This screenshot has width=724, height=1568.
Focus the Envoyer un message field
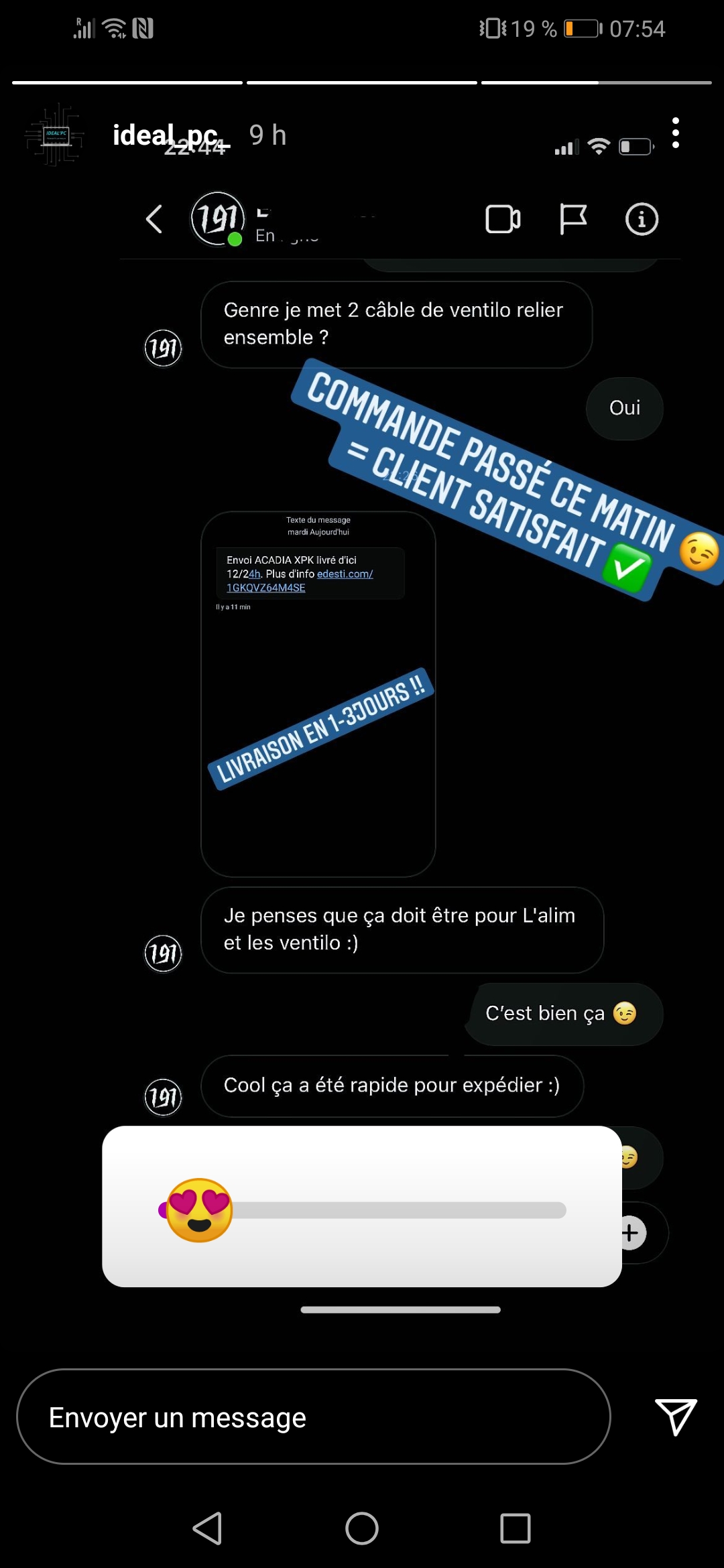pyautogui.click(x=313, y=1417)
